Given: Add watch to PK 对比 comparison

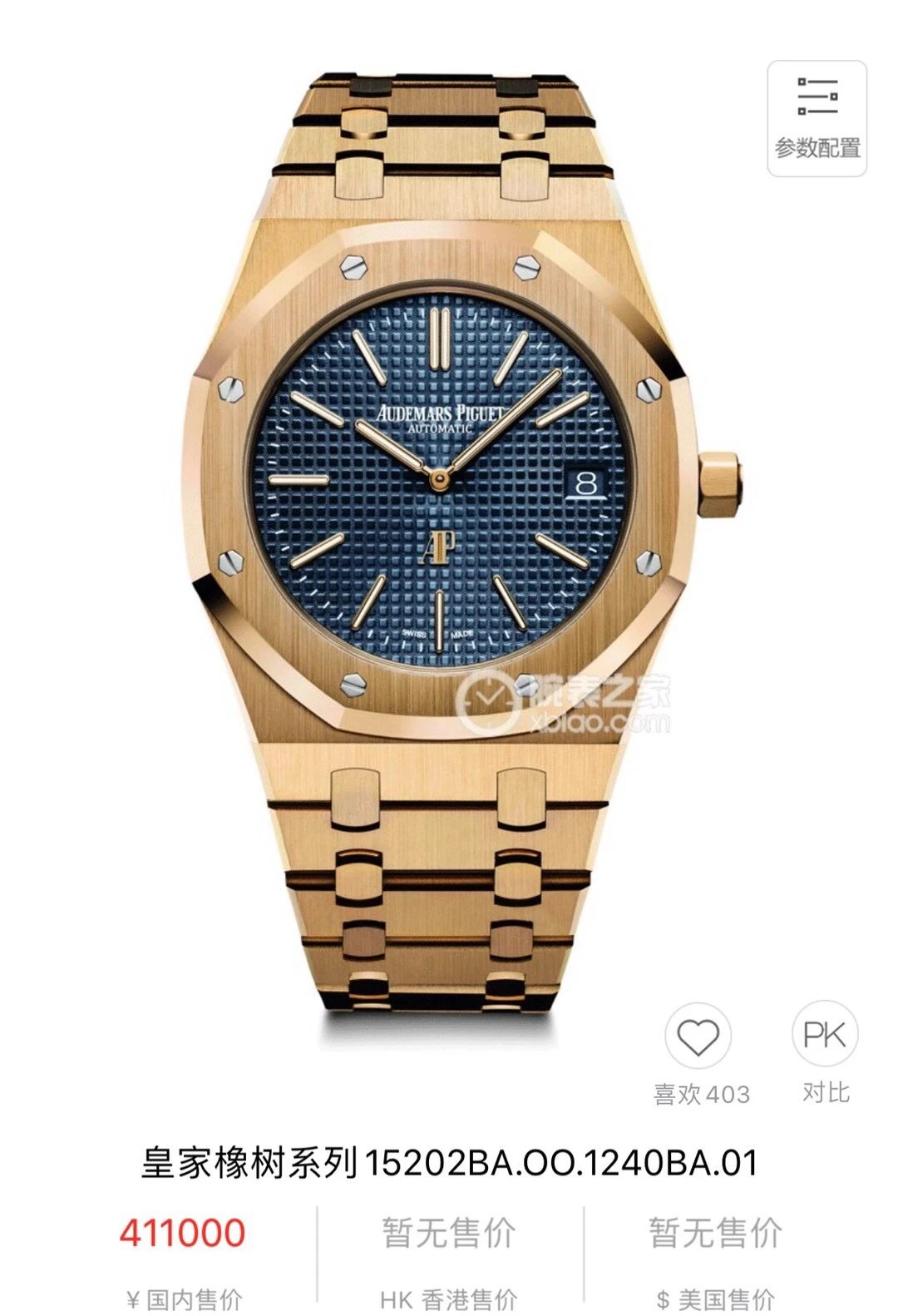Looking at the screenshot, I should (x=824, y=1036).
